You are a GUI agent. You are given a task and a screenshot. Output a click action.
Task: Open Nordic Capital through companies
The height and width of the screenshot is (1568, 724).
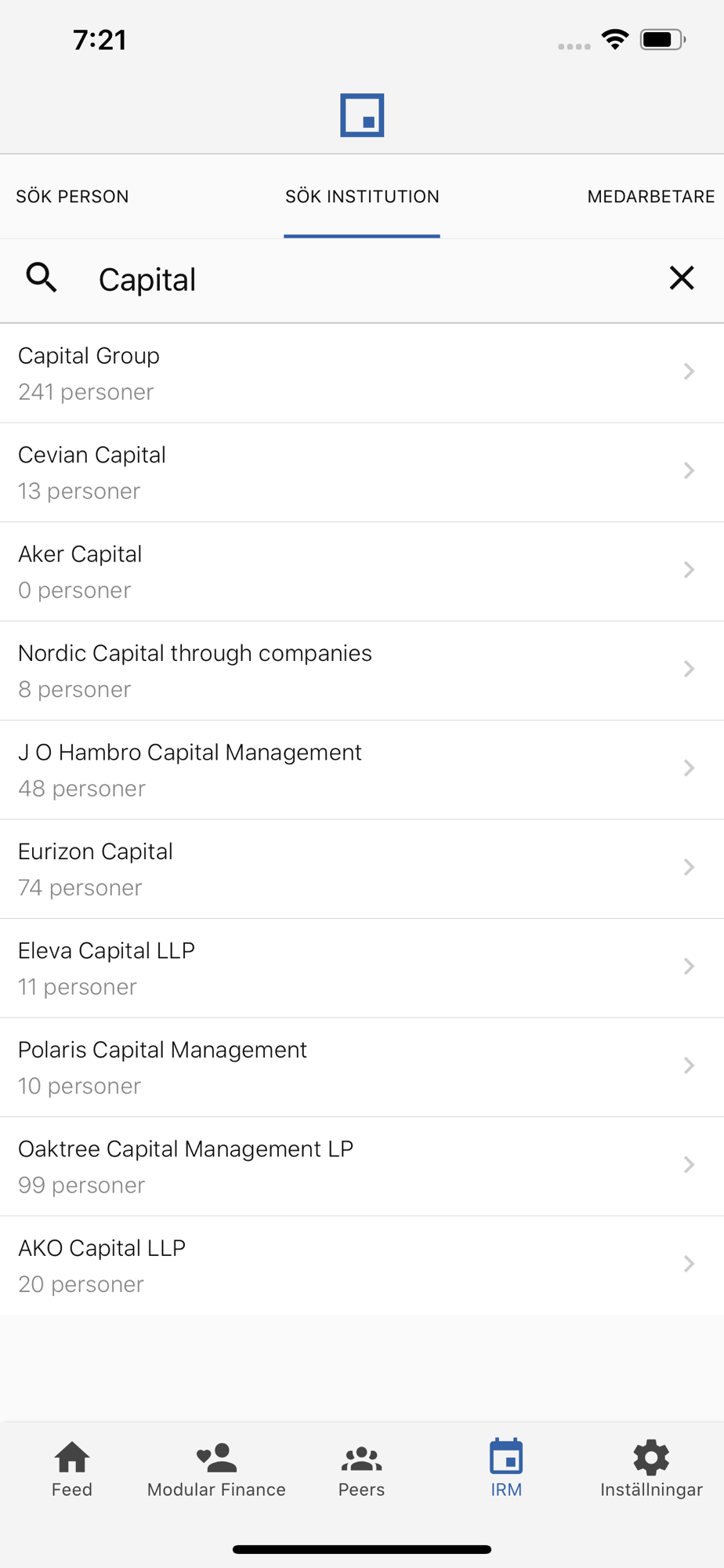click(362, 671)
